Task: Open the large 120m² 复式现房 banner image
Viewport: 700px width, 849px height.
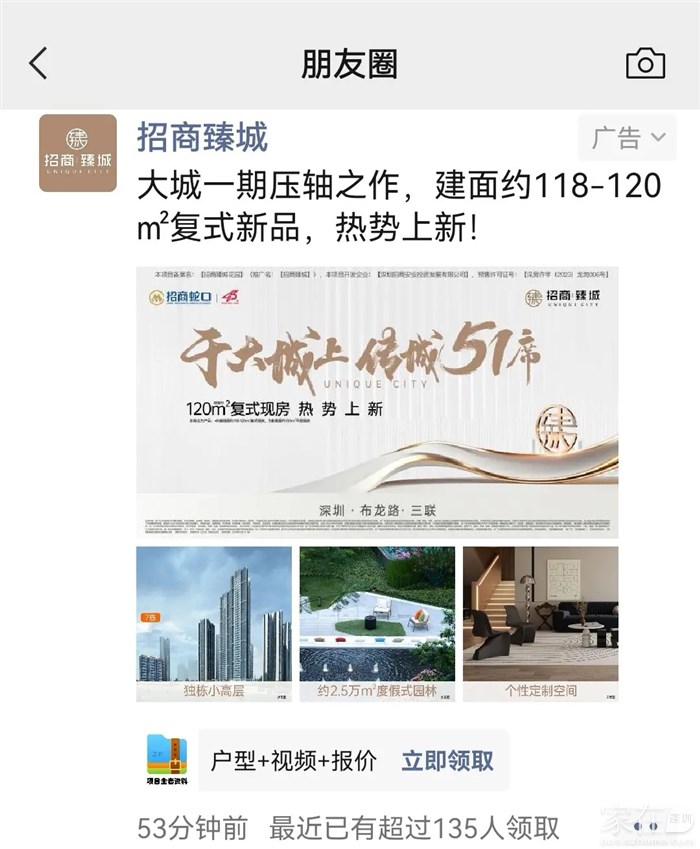Action: [x=377, y=402]
